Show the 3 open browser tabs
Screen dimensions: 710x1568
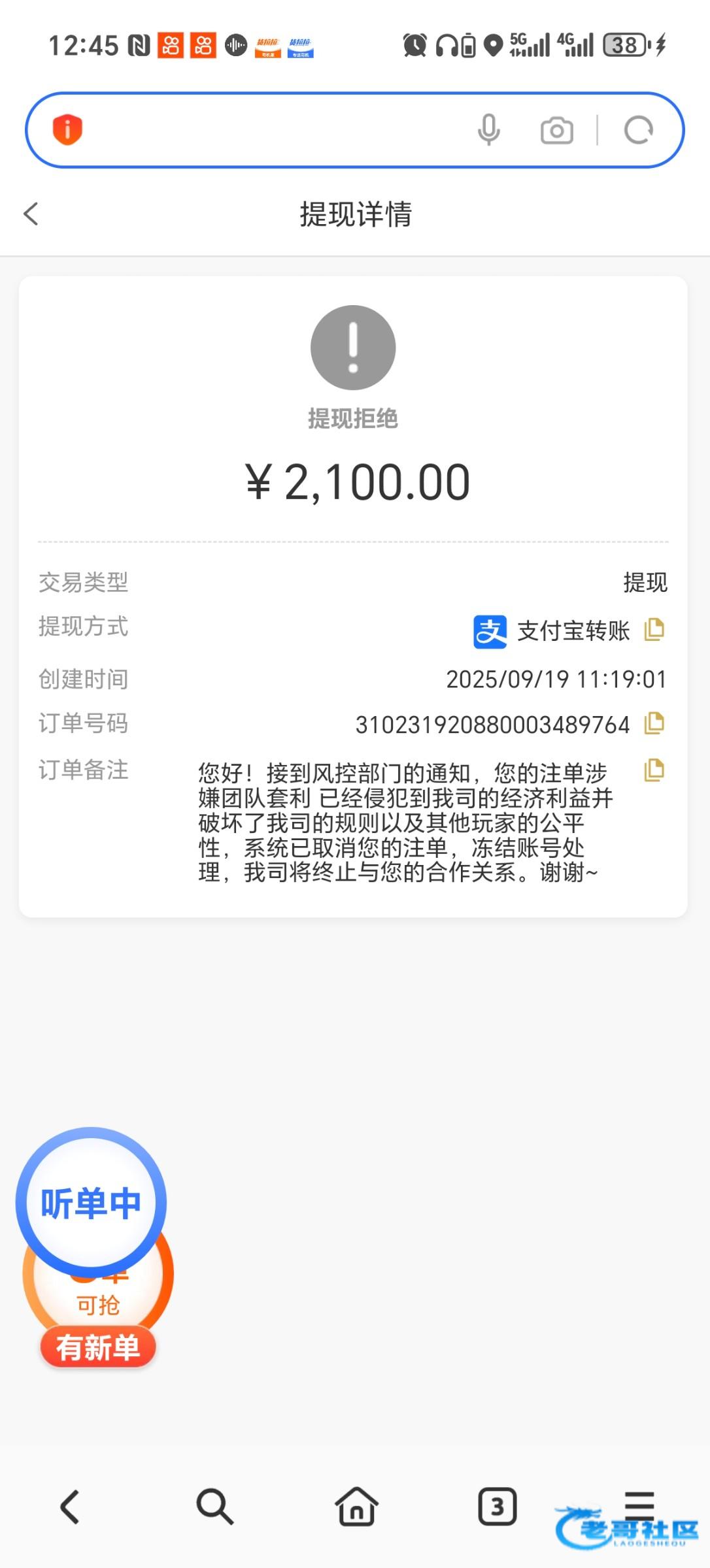[497, 1507]
